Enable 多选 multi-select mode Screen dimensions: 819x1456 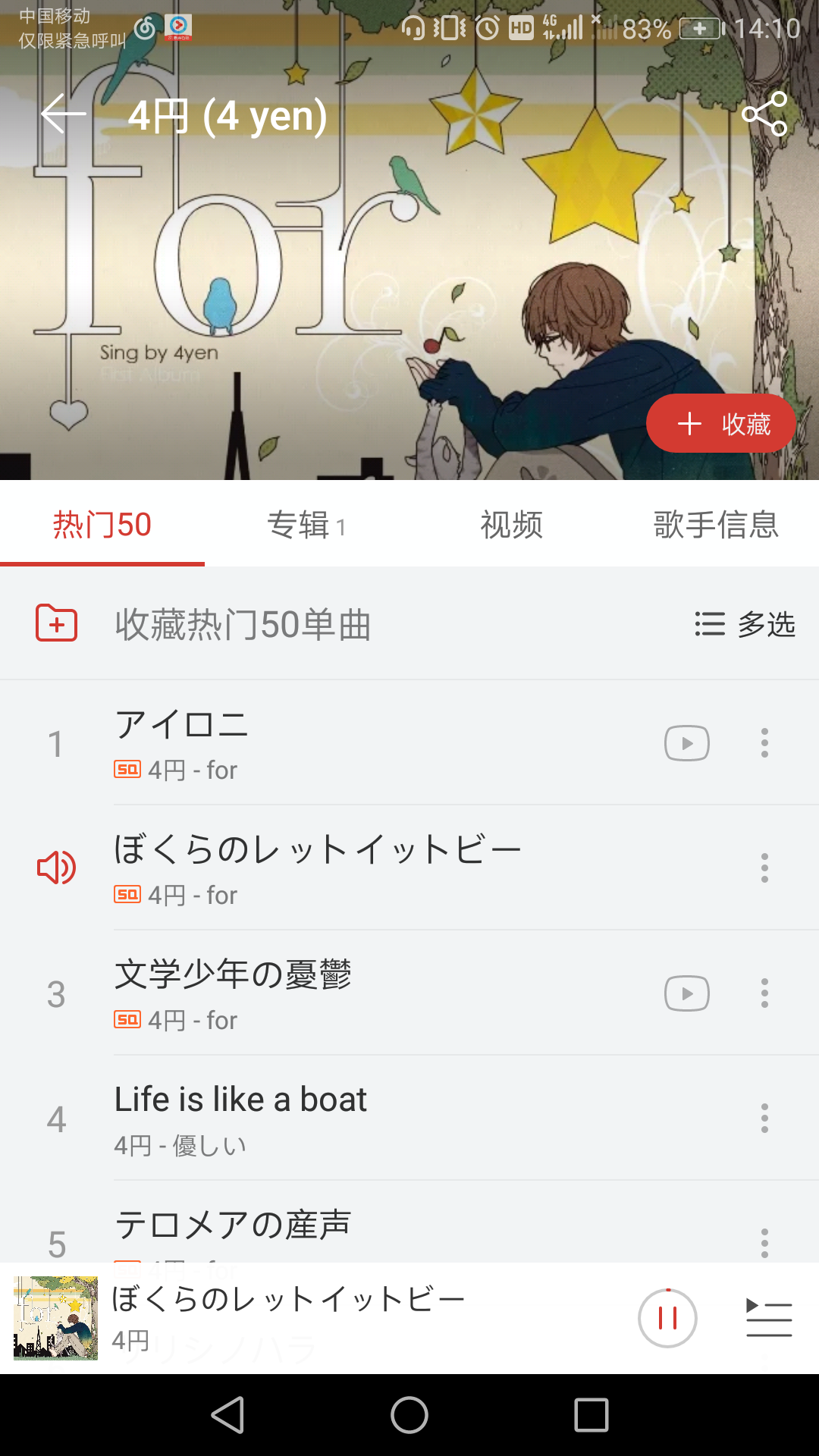745,625
